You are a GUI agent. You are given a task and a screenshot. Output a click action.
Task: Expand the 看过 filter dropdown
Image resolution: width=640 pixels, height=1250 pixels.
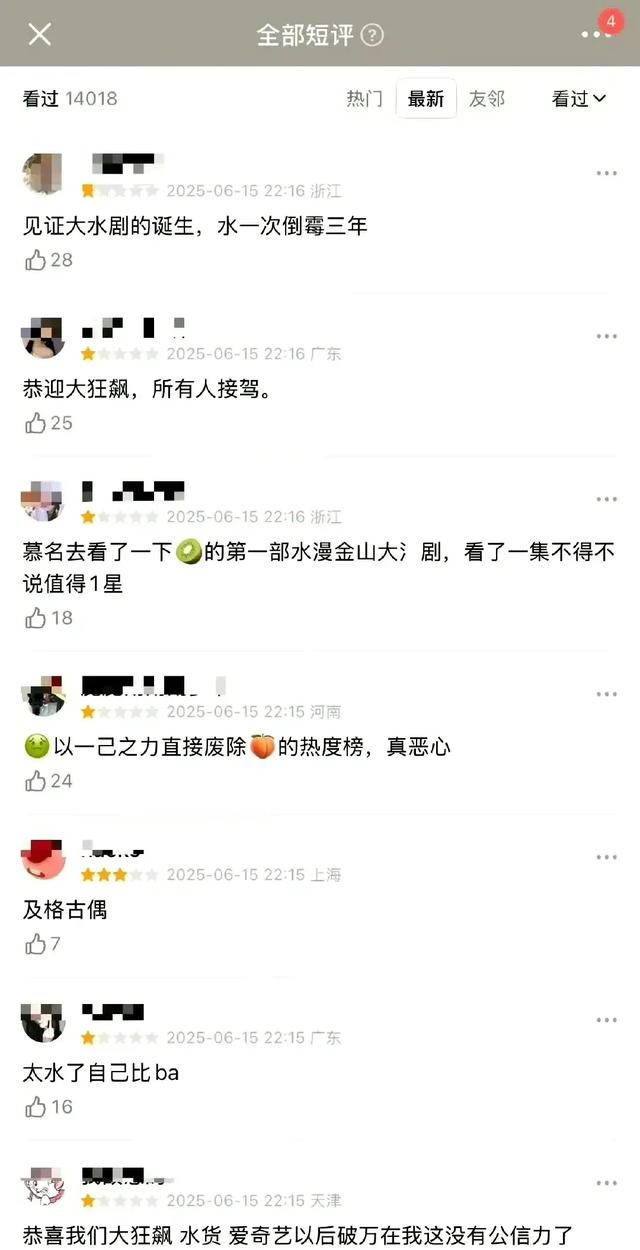(580, 98)
